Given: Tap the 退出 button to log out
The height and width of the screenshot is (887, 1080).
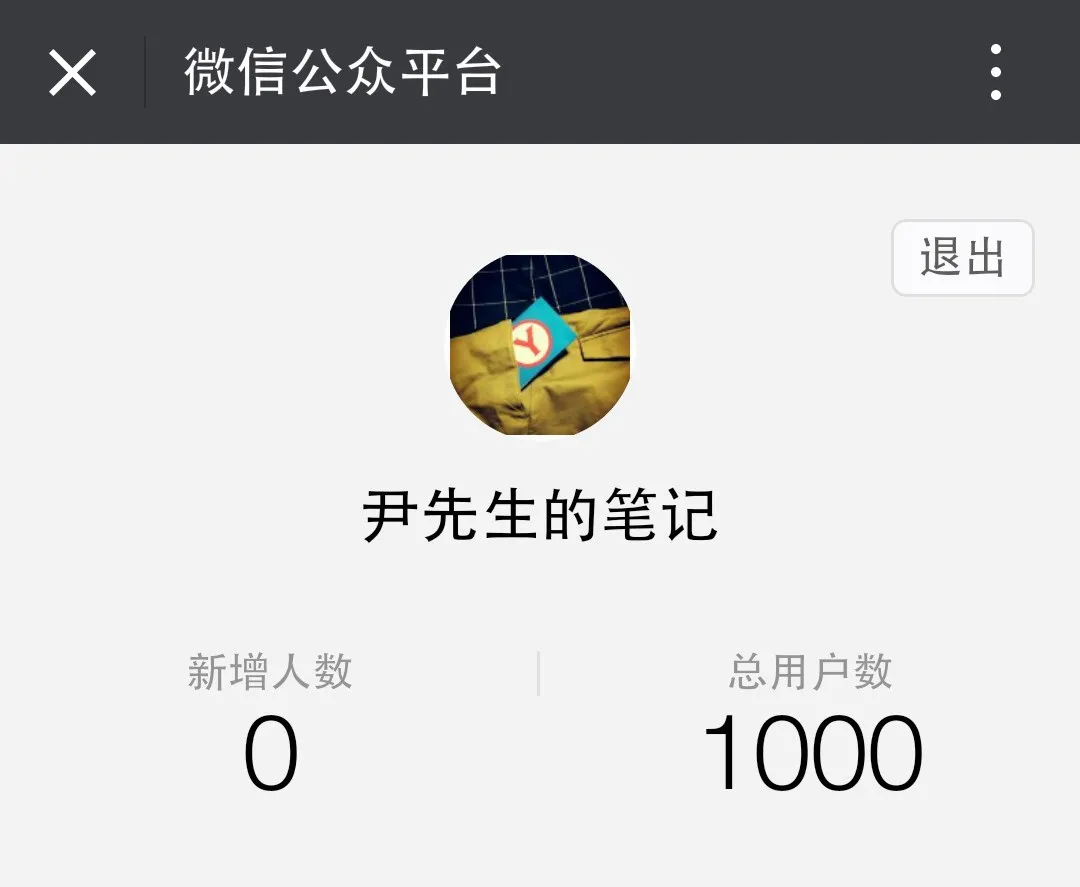Looking at the screenshot, I should (962, 258).
